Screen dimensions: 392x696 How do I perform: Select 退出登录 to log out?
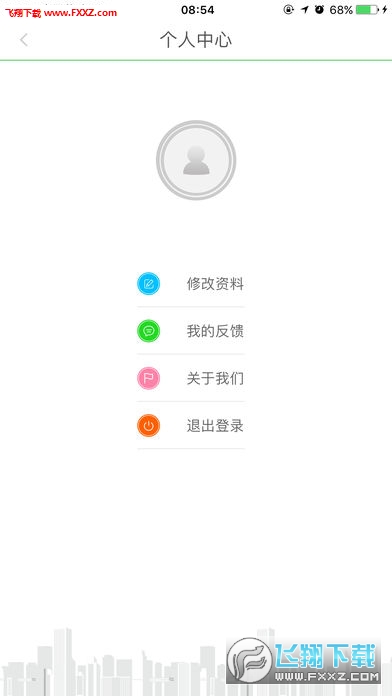pos(190,426)
